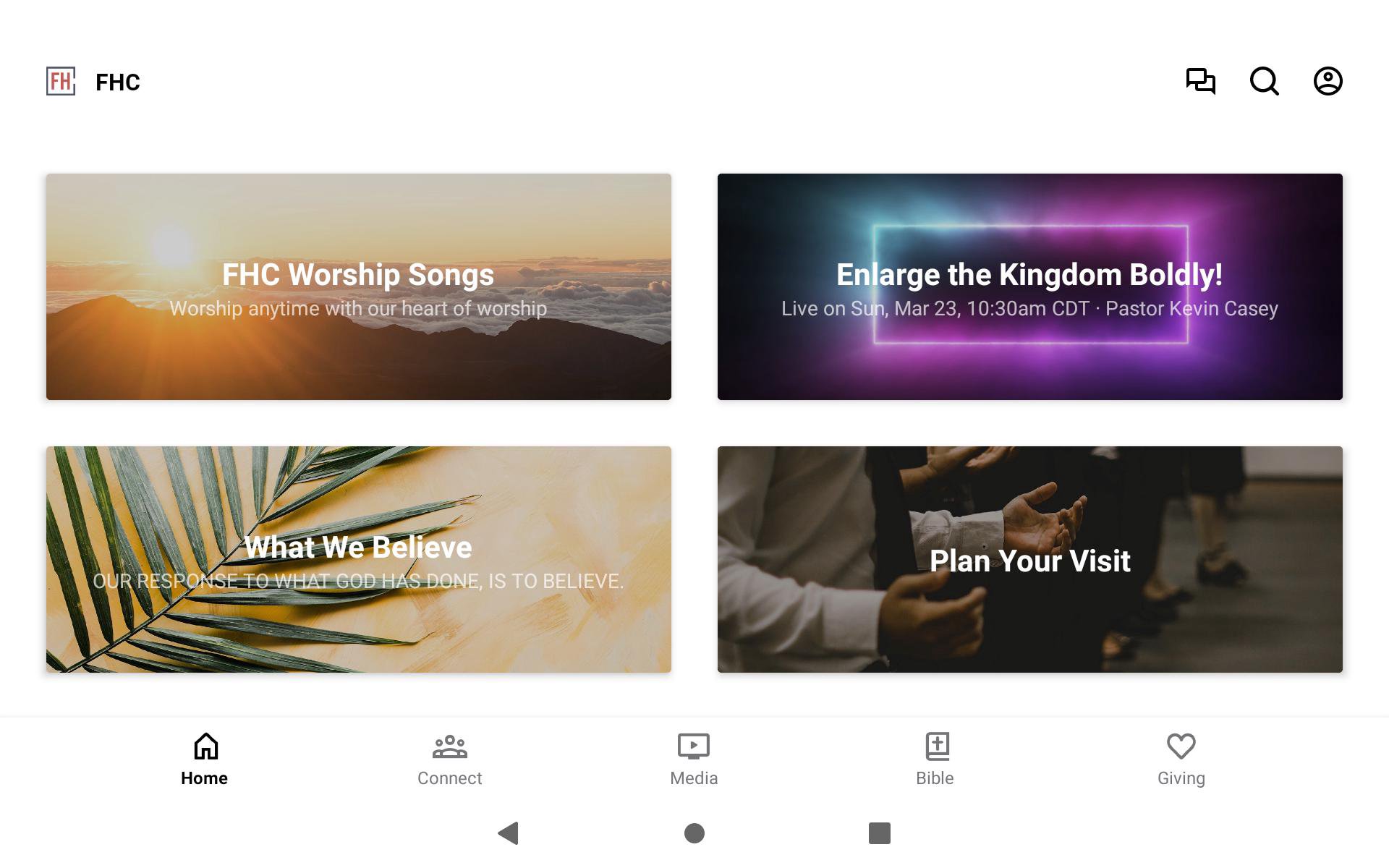
Task: Go to the Giving tab
Action: pyautogui.click(x=1181, y=759)
